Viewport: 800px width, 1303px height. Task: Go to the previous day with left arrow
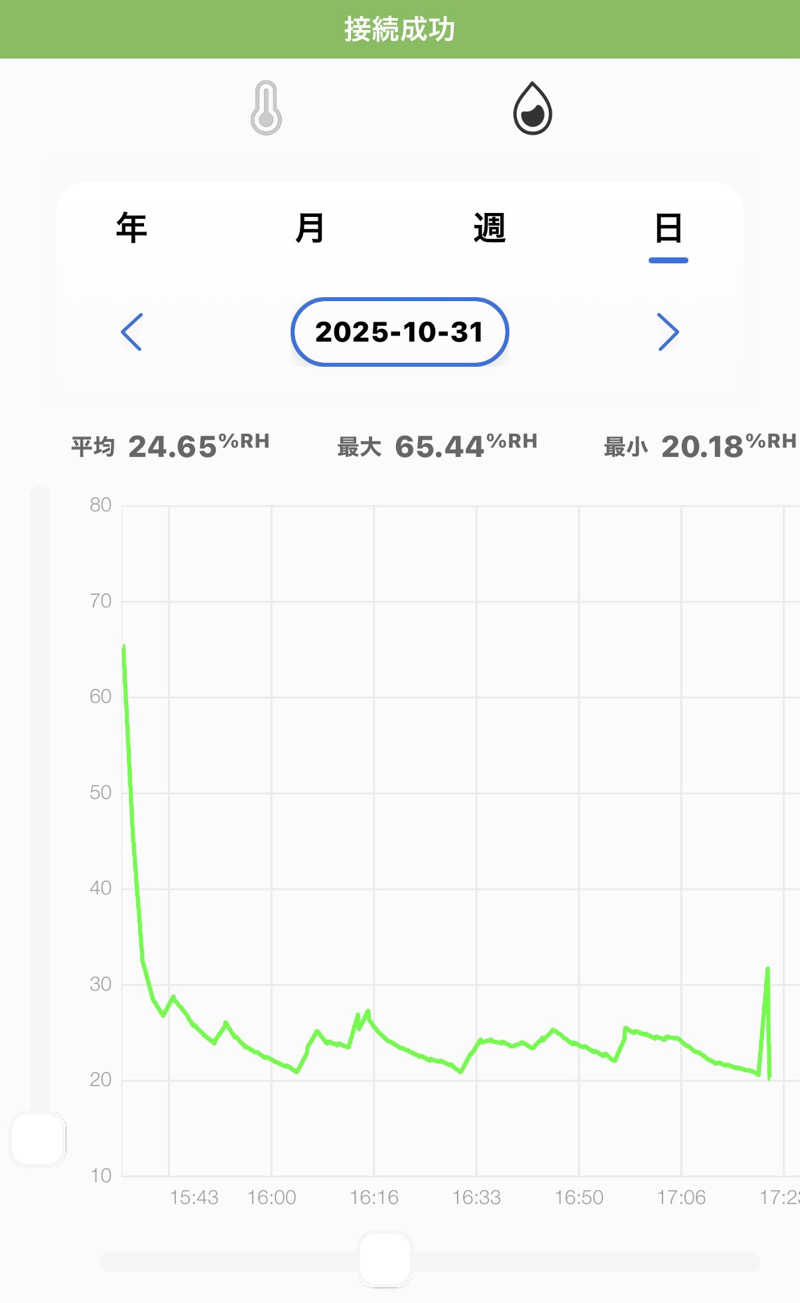click(x=132, y=332)
